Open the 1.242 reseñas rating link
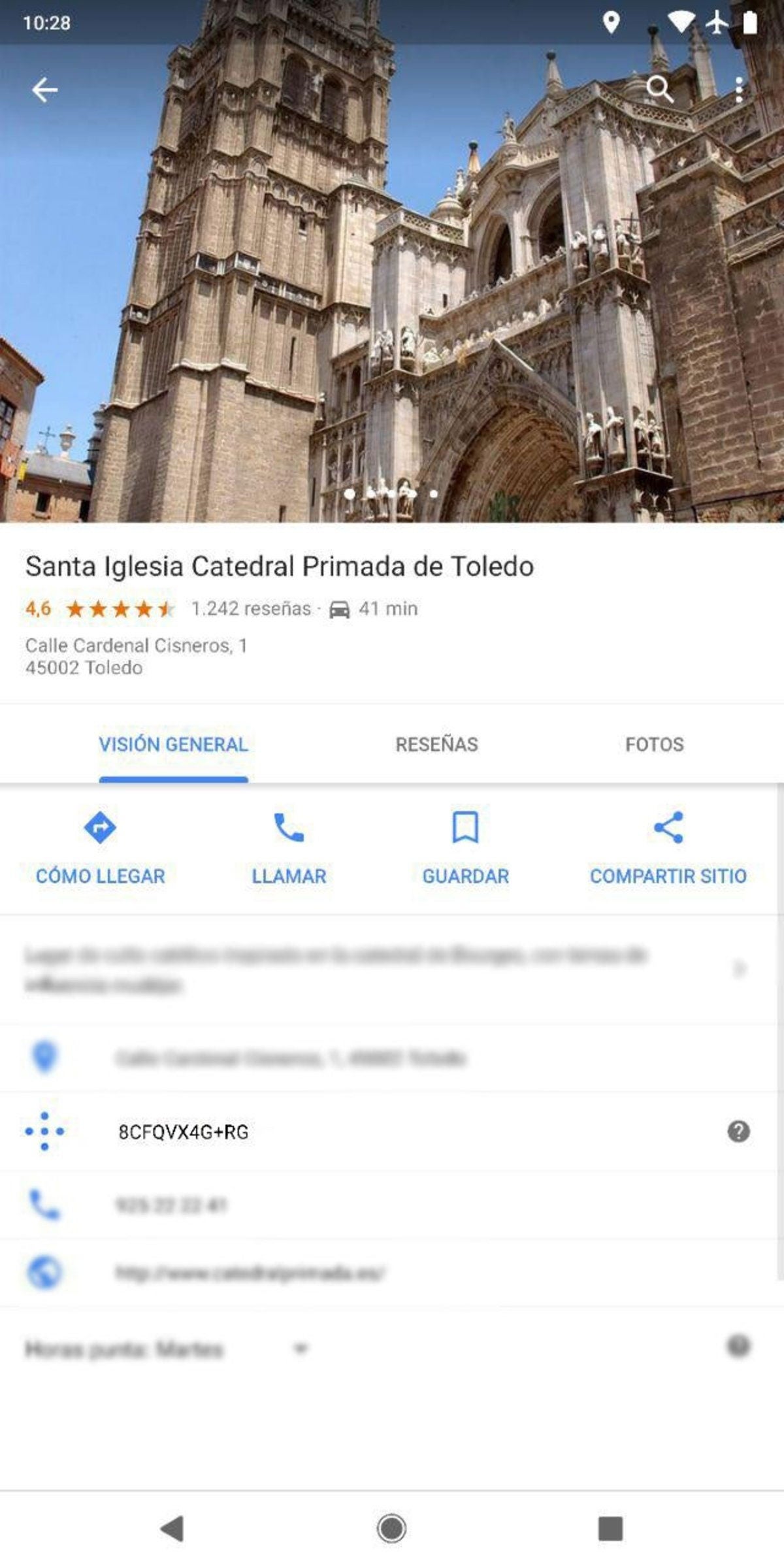Screen dimensions: 784x1568 [x=251, y=609]
